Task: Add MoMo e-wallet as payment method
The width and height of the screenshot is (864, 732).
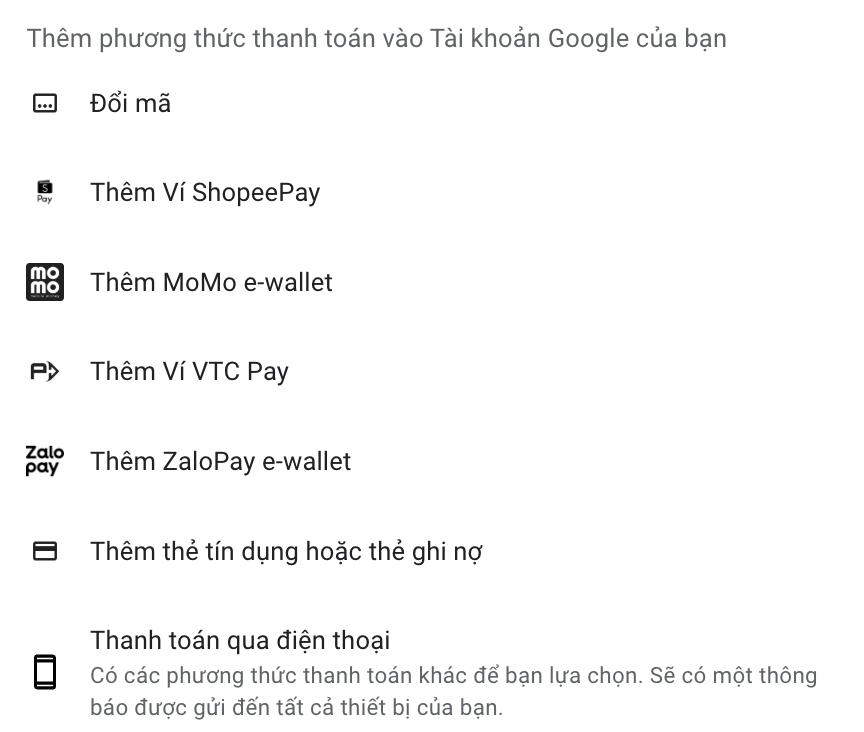Action: pyautogui.click(x=211, y=282)
